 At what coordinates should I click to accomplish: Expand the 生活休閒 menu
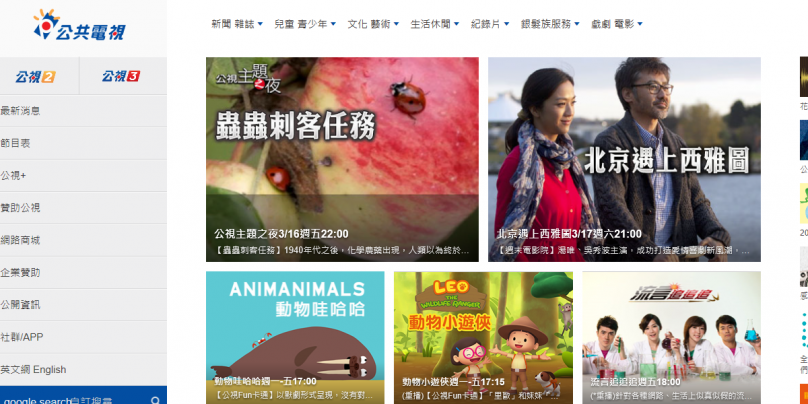click(436, 23)
